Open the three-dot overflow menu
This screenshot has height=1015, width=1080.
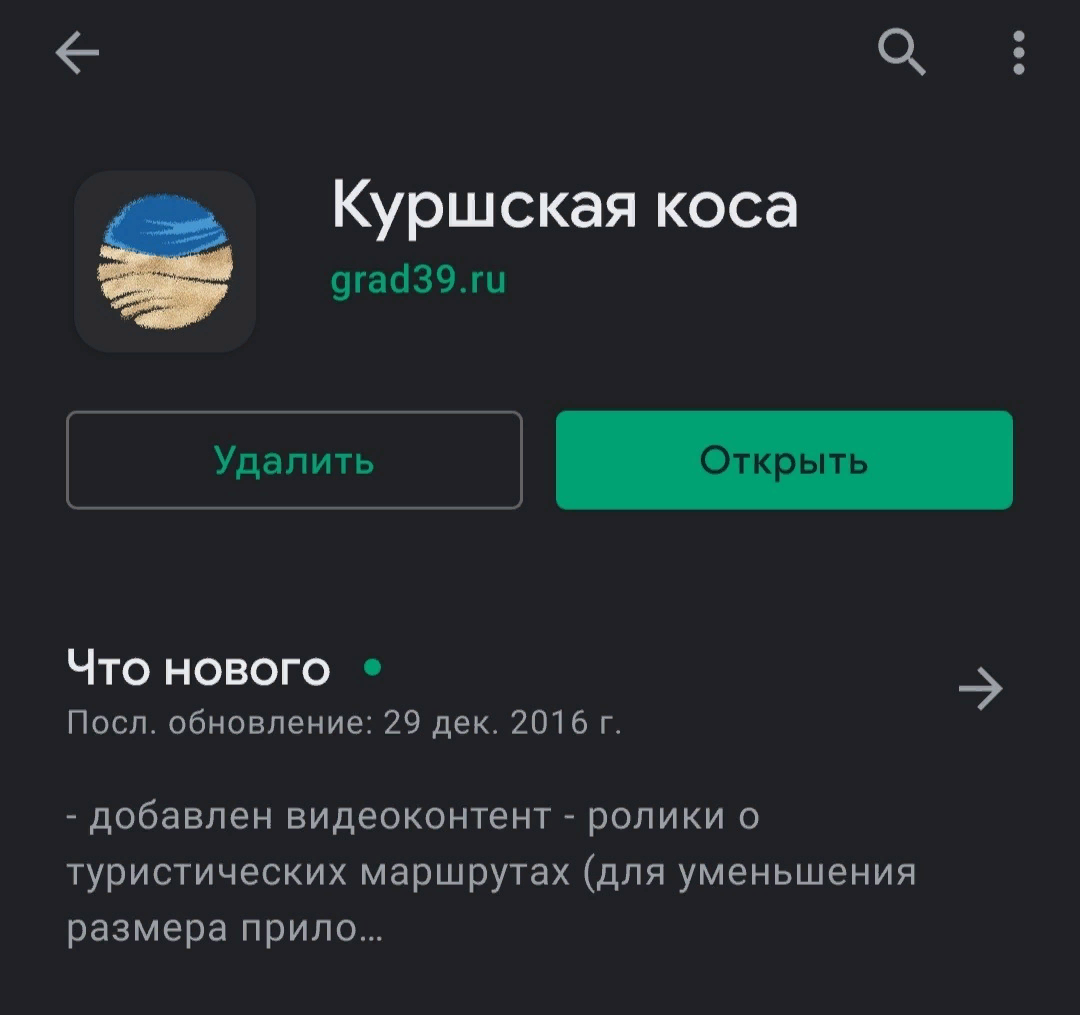(1019, 52)
